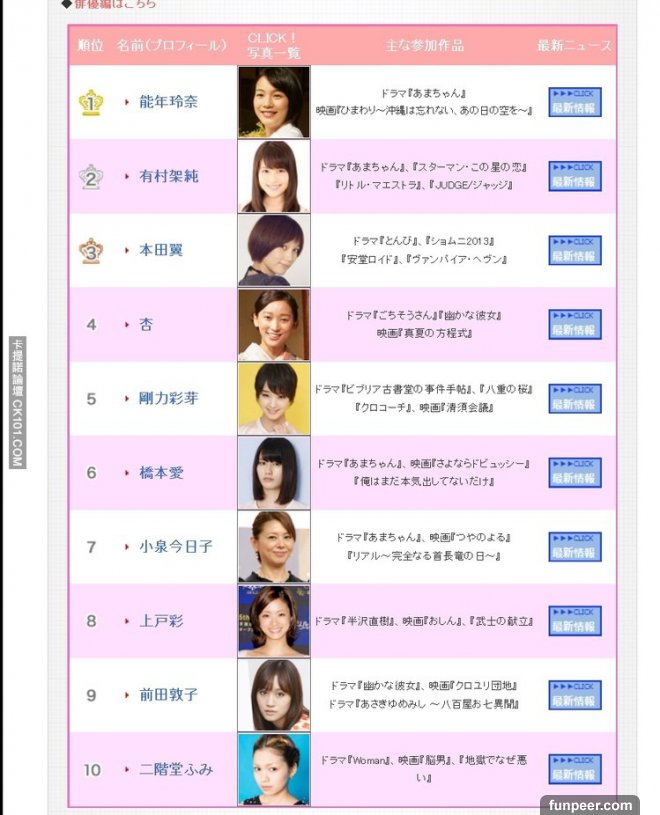This screenshot has width=660, height=815.
Task: Open latest news for 有村架純
Action: 575,176
